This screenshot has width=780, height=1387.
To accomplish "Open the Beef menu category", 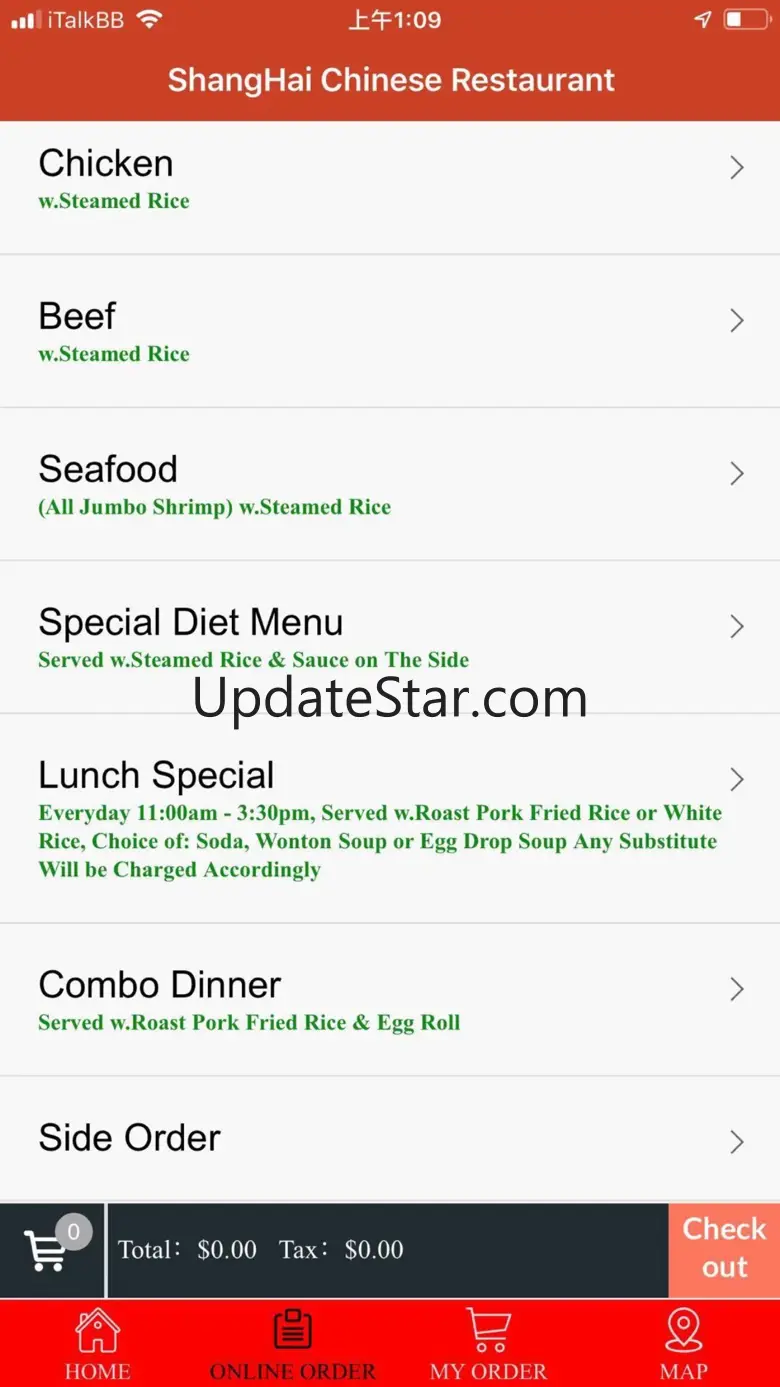I will 390,332.
